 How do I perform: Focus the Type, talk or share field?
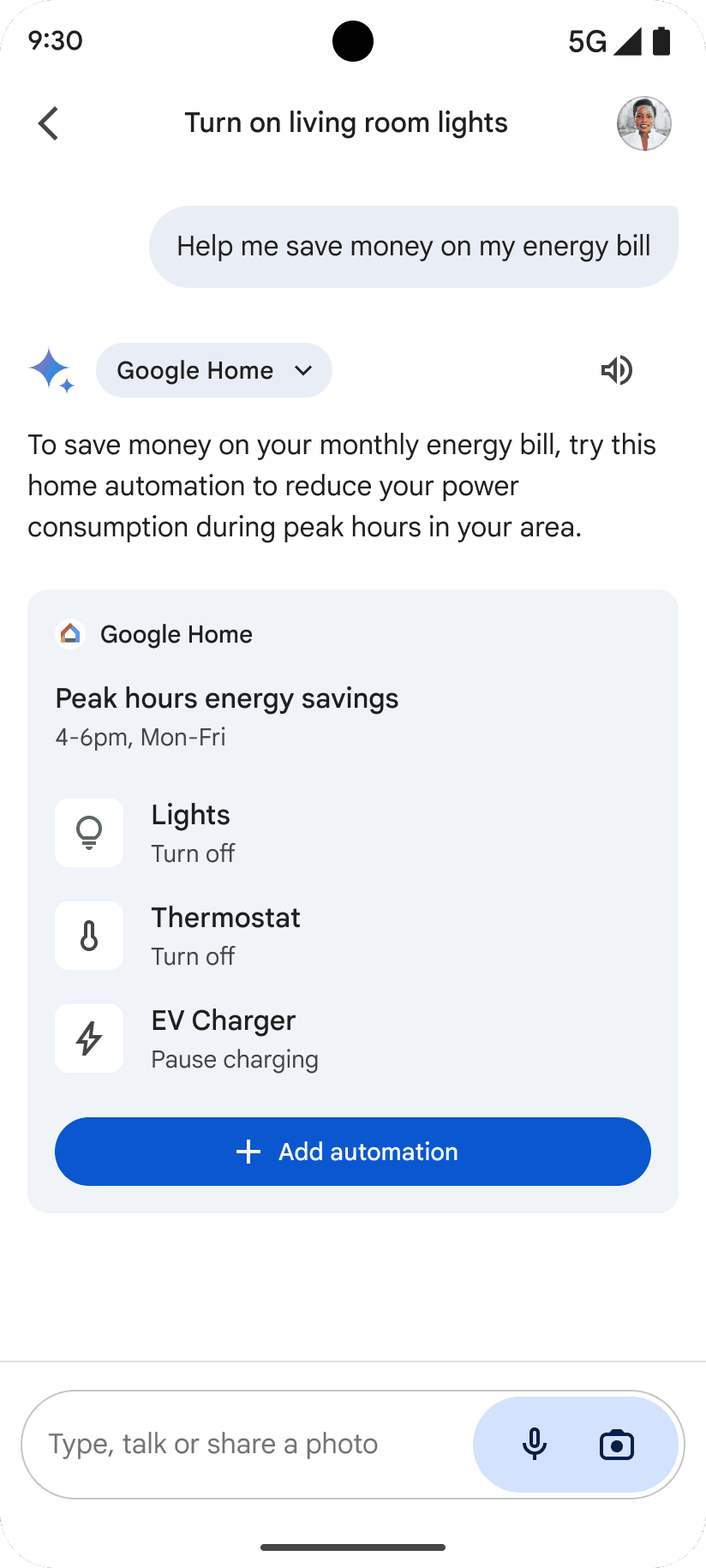(x=248, y=1445)
